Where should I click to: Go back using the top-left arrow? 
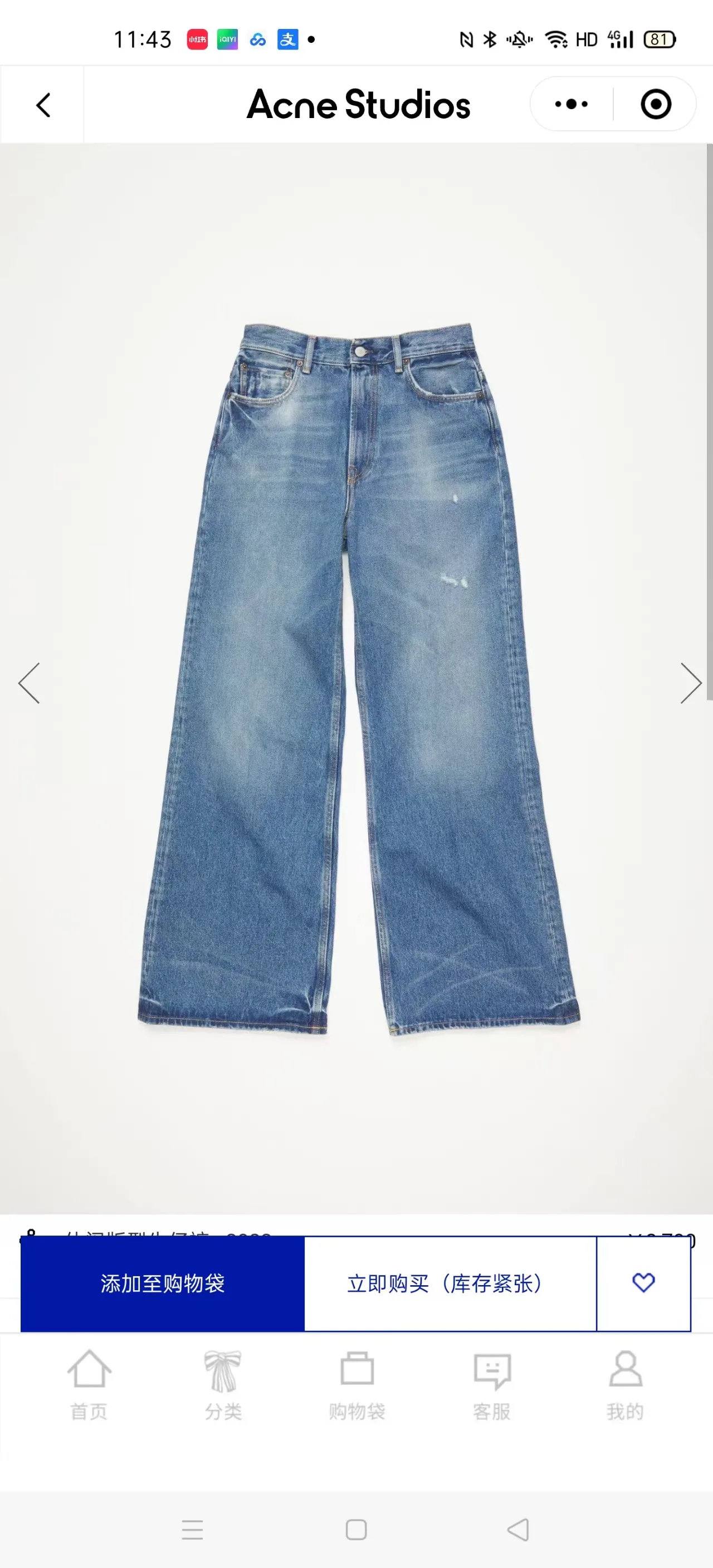pos(43,105)
